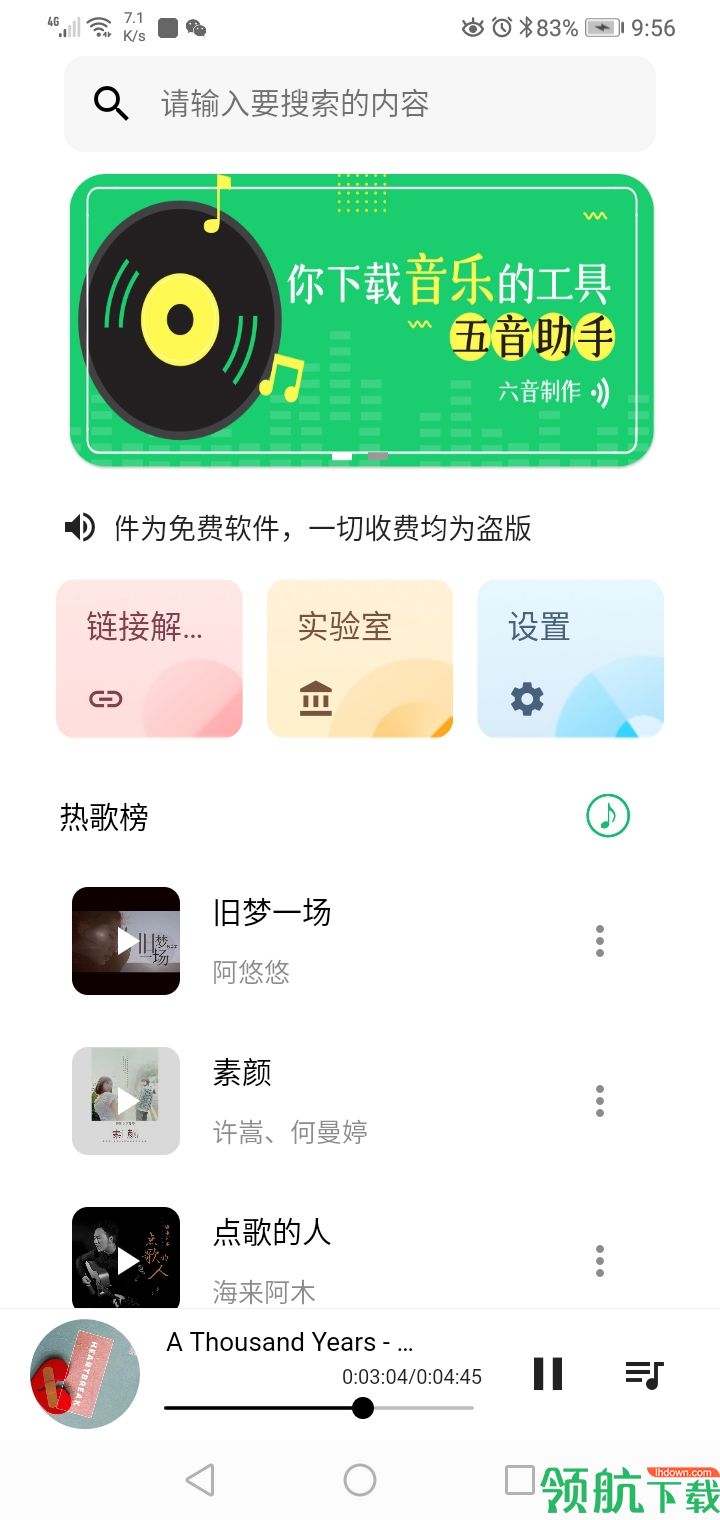The width and height of the screenshot is (720, 1520).
Task: Open more options for 点歌的人
Action: (x=600, y=1261)
